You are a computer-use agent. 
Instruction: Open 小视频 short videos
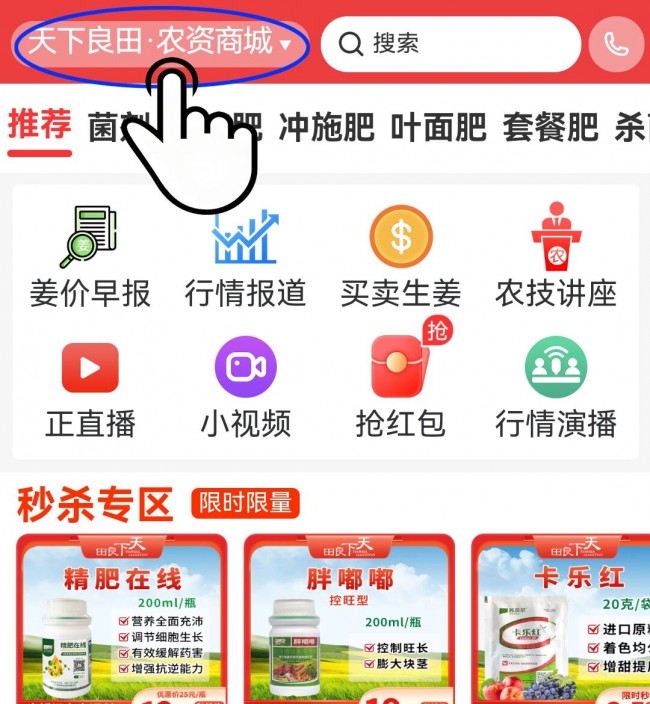pos(245,388)
